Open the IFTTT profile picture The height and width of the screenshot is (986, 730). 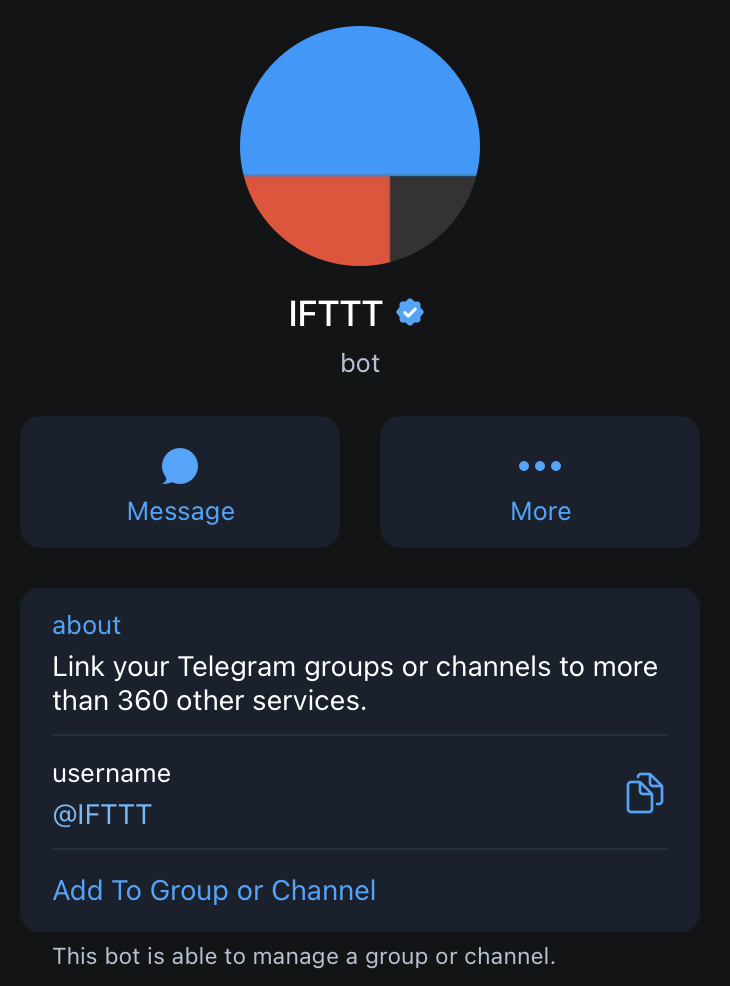pos(360,145)
